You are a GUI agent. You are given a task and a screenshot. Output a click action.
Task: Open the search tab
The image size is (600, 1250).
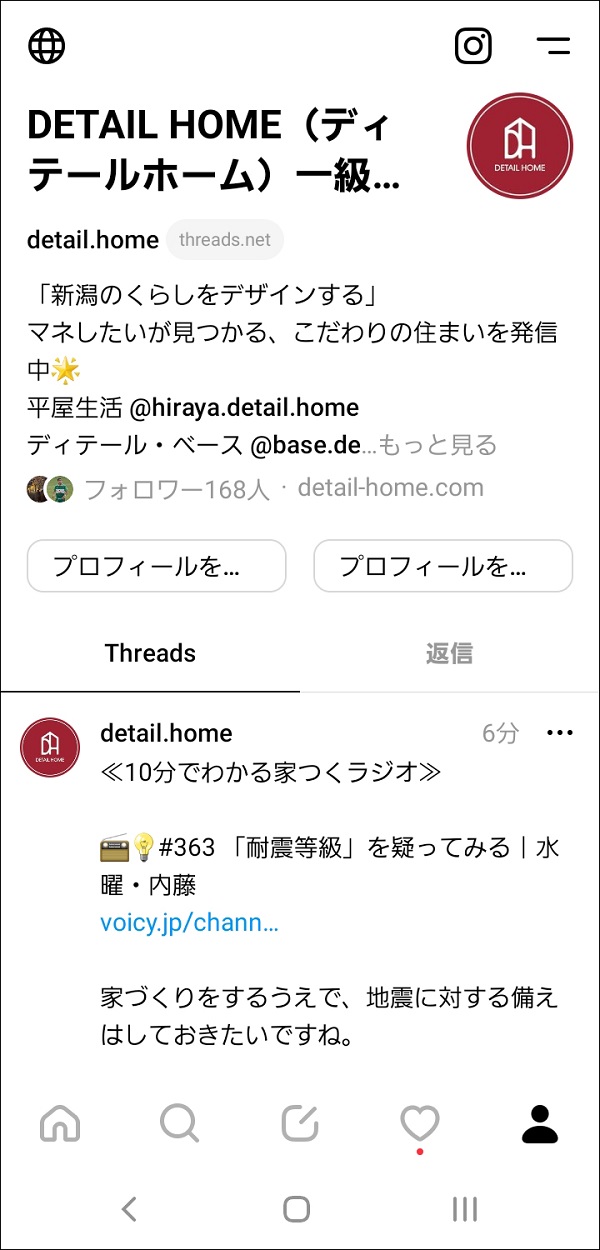(x=180, y=1125)
